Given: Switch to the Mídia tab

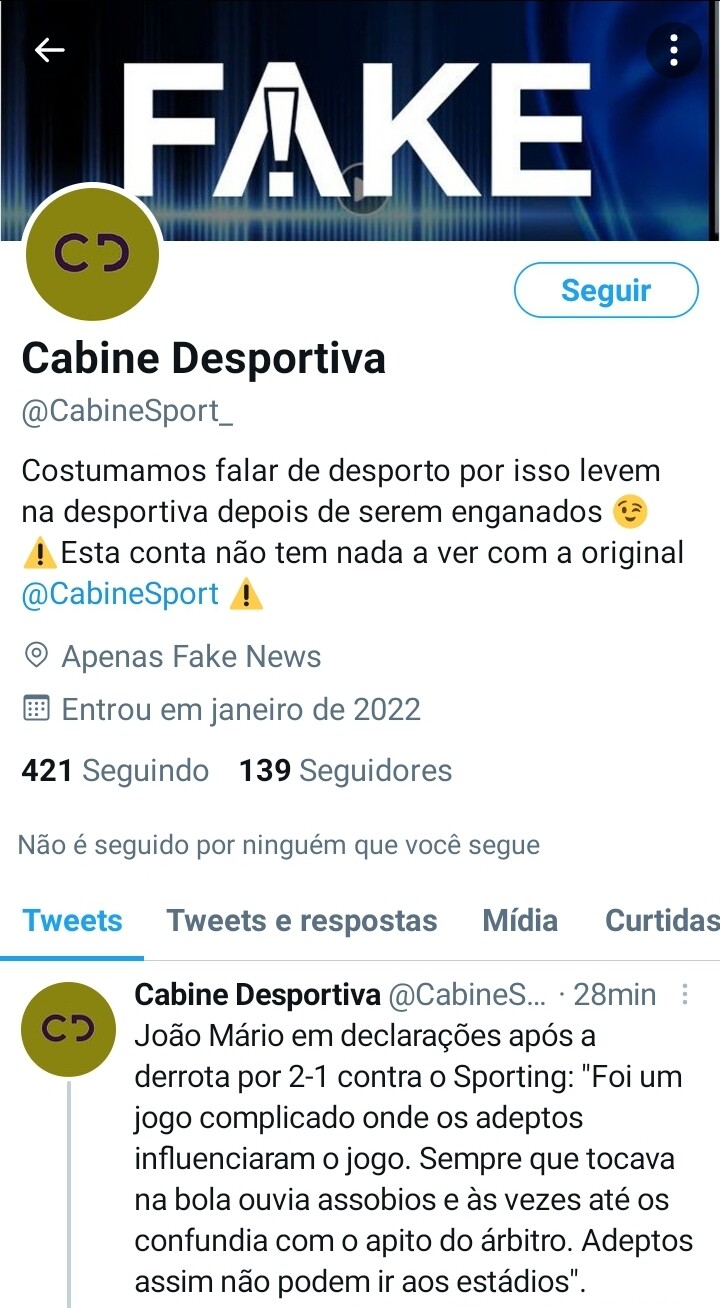Looking at the screenshot, I should (520, 920).
